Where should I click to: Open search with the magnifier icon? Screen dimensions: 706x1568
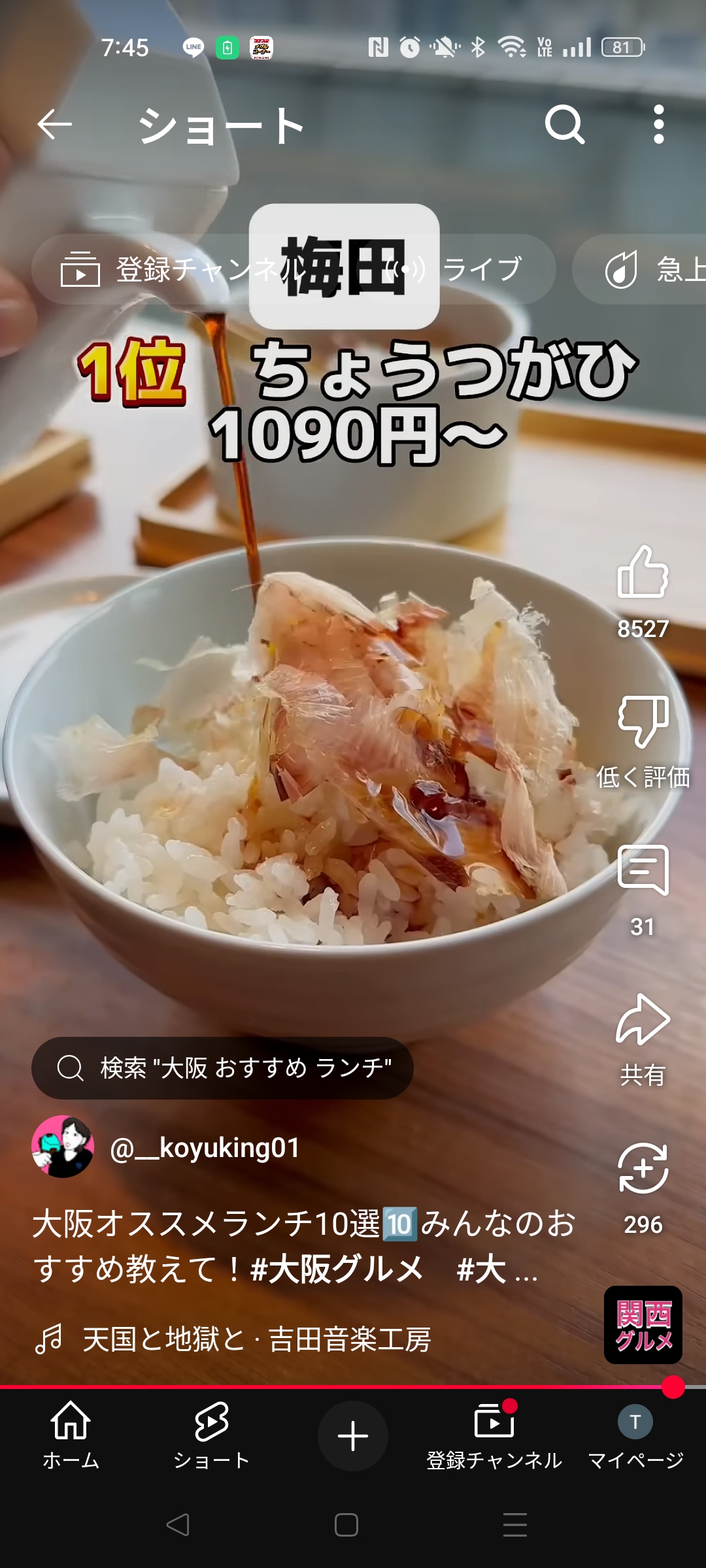tap(565, 124)
